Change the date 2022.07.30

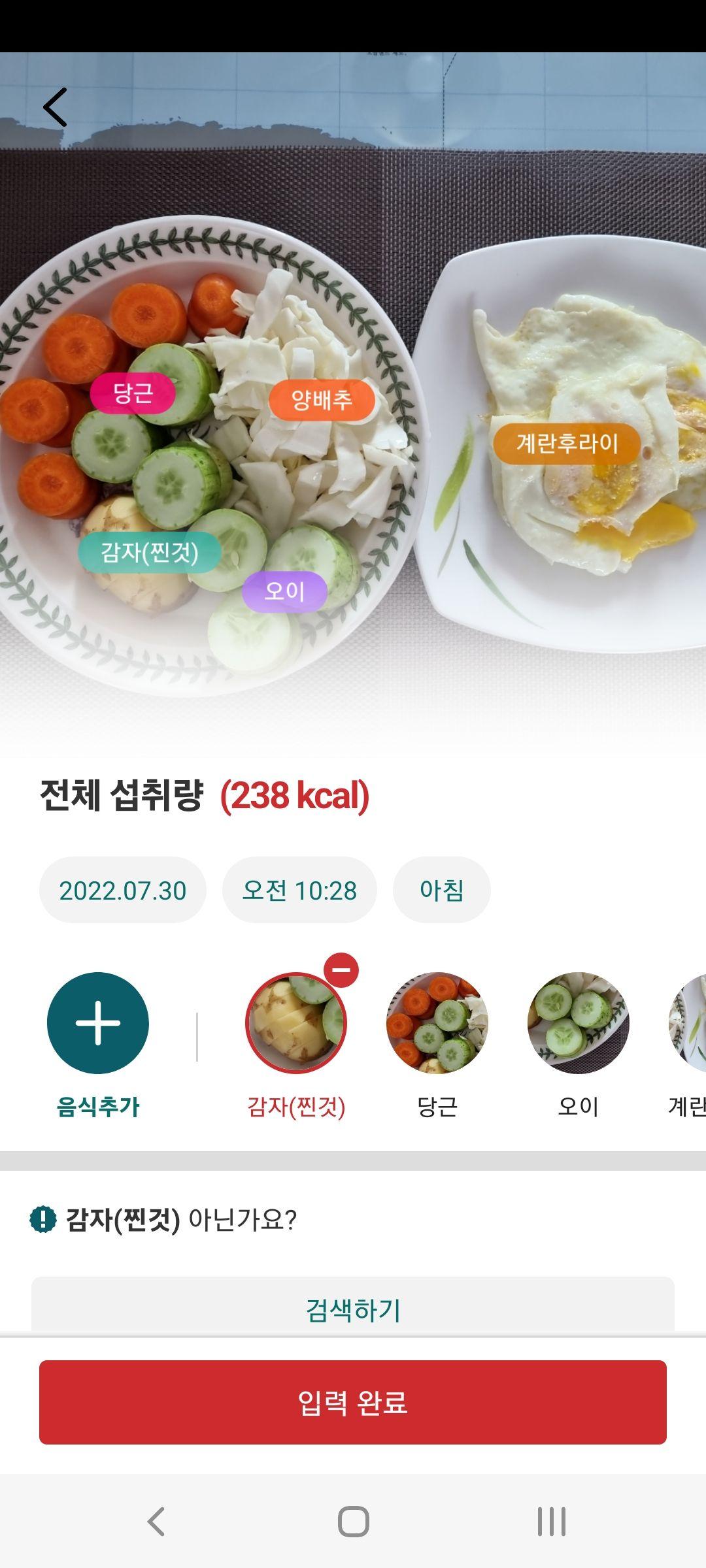pos(123,890)
